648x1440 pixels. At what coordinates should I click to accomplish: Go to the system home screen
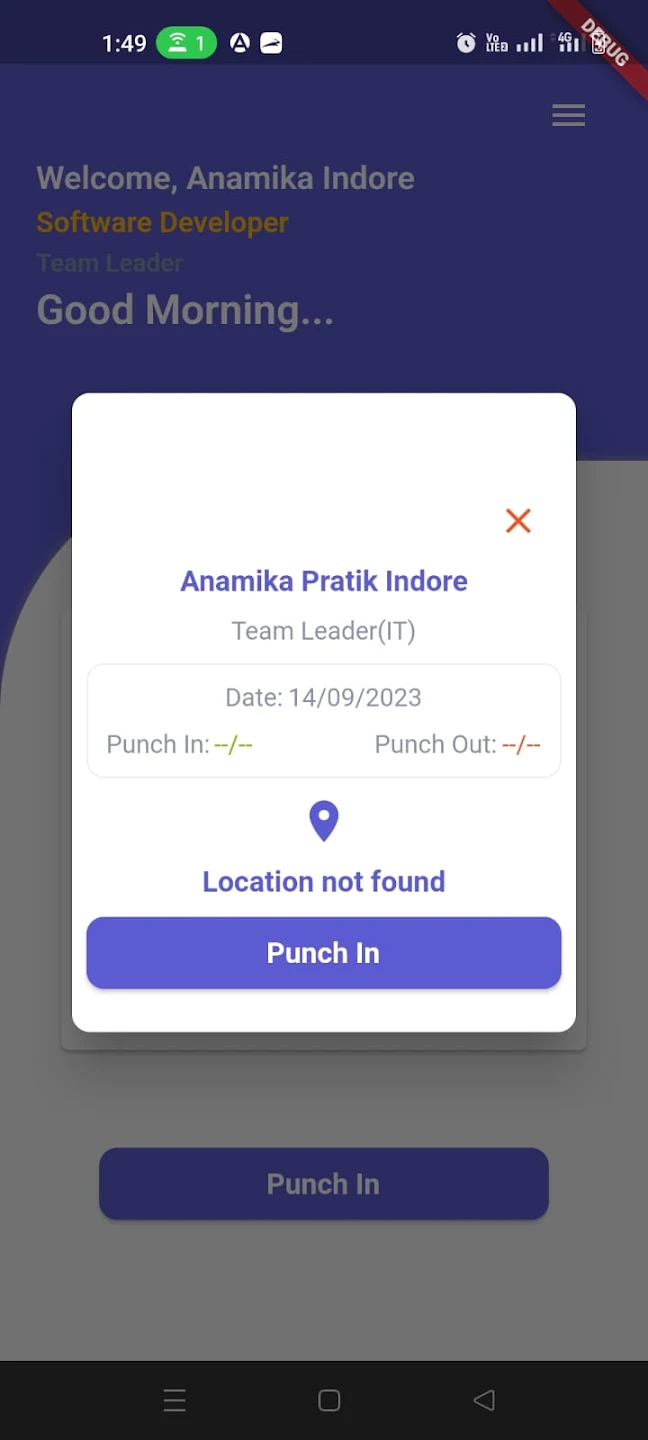(329, 1400)
